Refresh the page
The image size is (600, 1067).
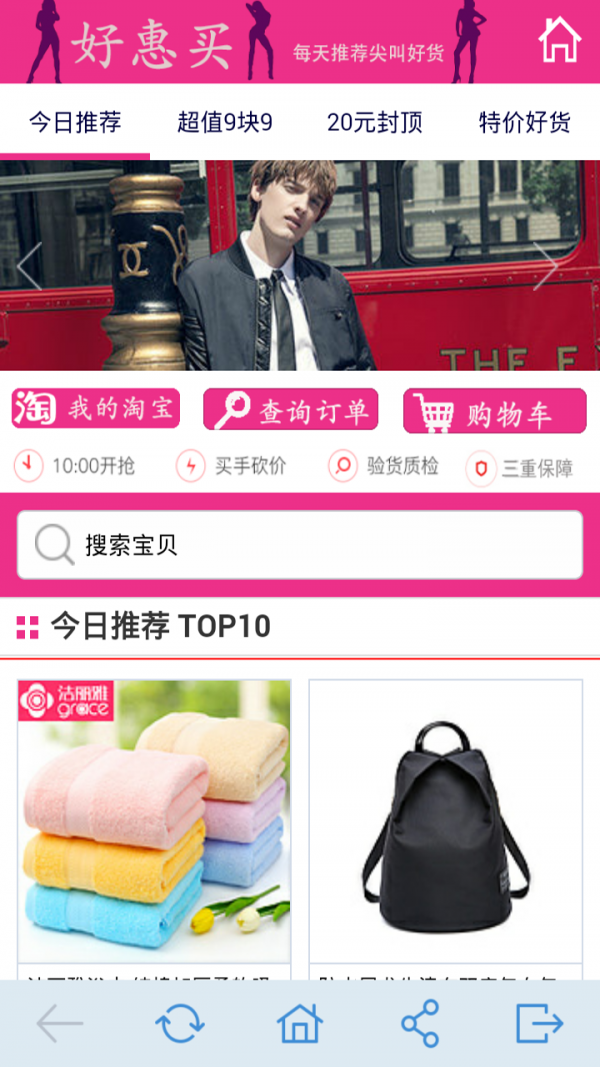click(180, 1024)
